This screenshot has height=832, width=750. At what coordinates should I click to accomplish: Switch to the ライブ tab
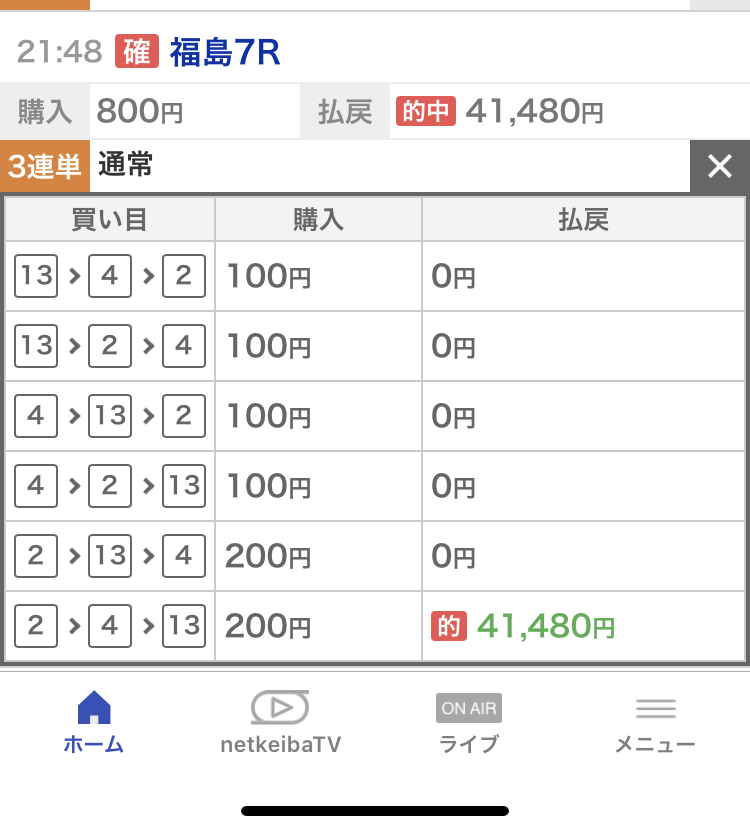(468, 722)
